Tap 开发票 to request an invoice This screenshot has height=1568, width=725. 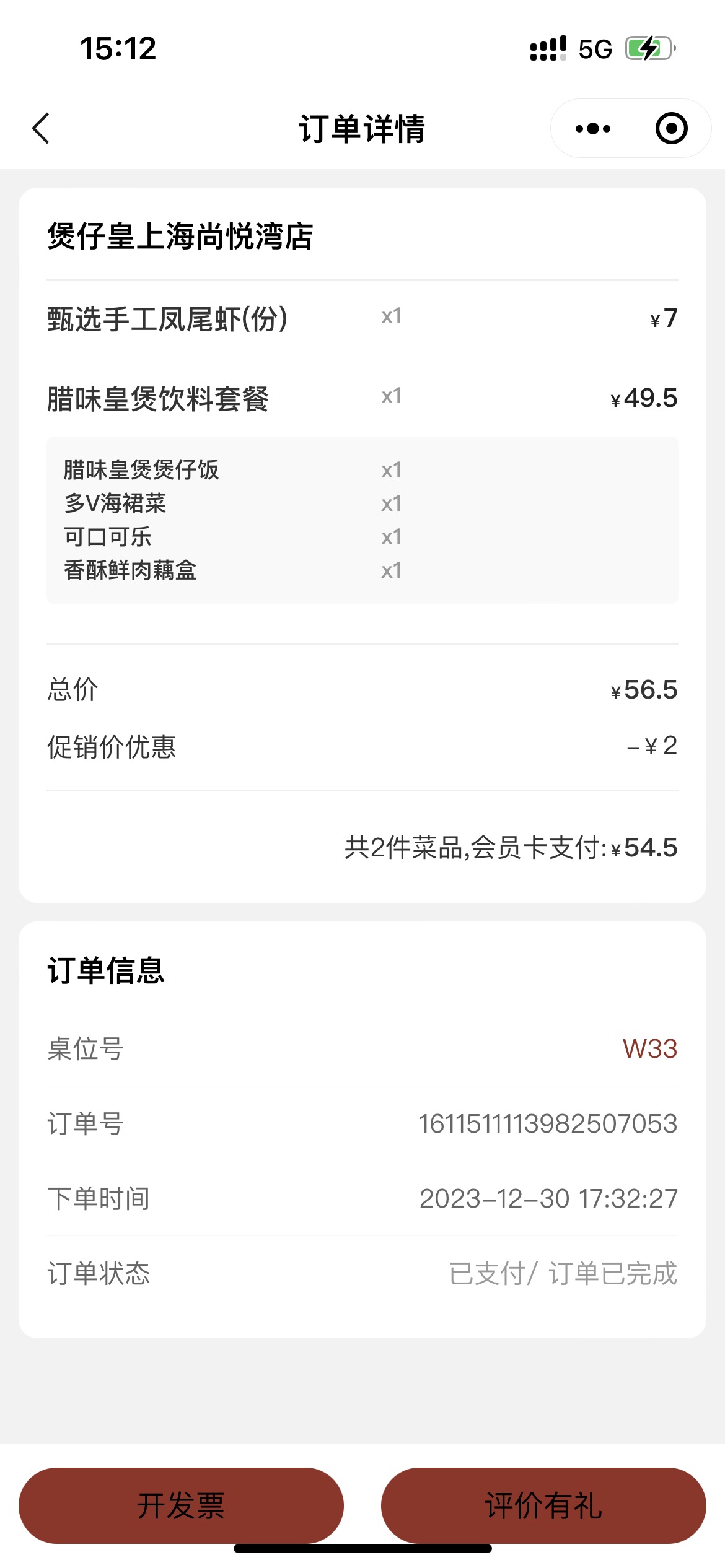[181, 1505]
